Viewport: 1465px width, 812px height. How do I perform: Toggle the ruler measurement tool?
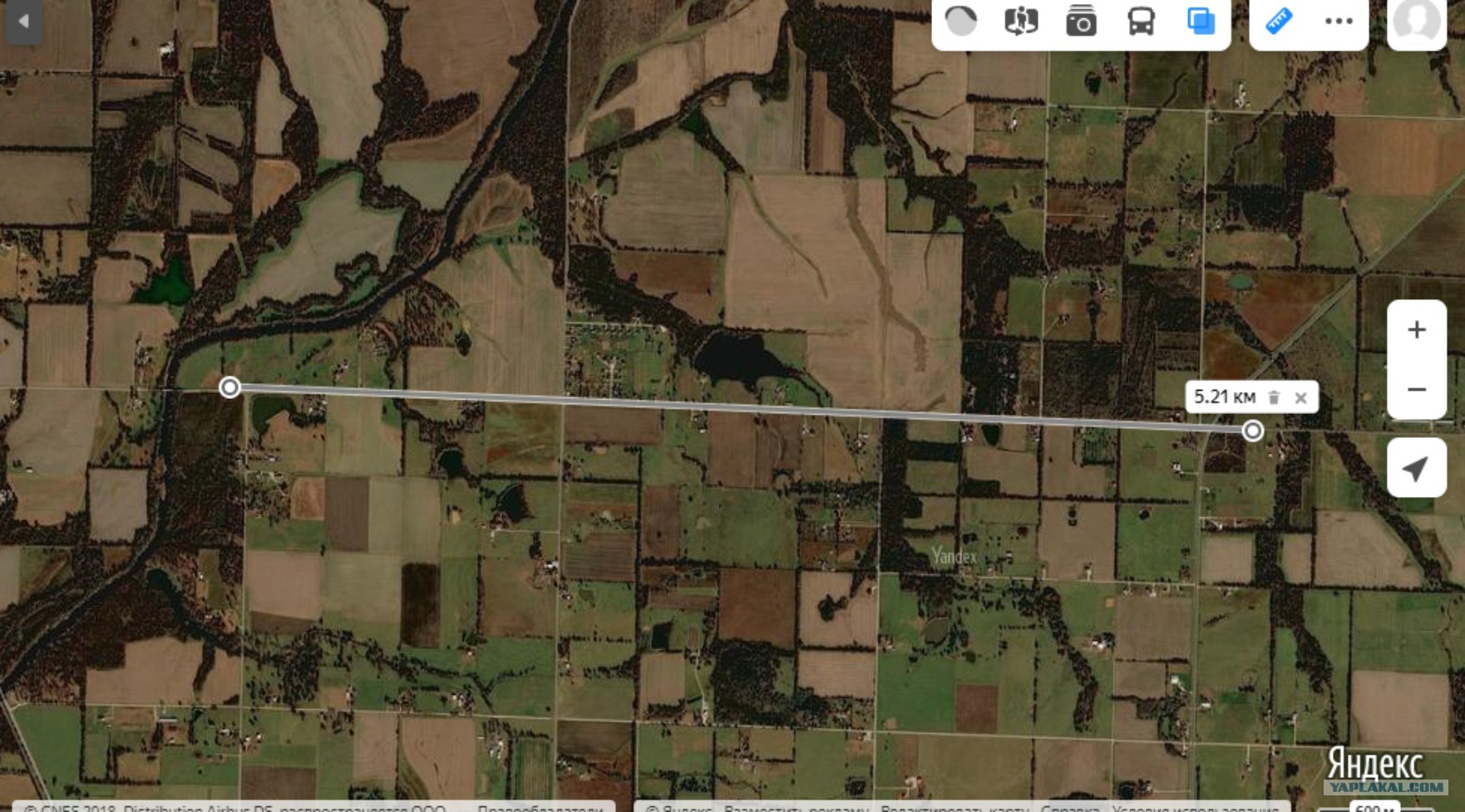click(1279, 21)
